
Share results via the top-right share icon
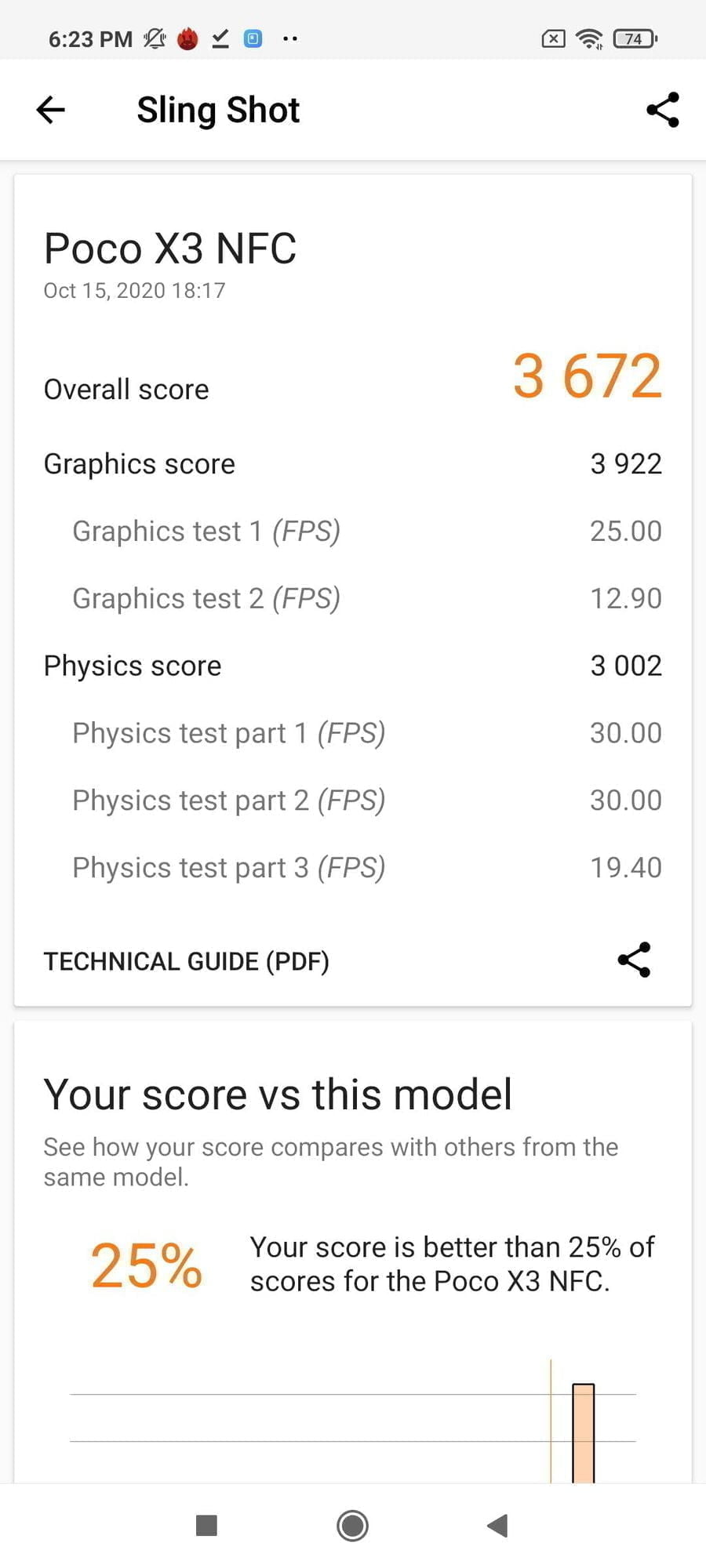click(x=663, y=110)
